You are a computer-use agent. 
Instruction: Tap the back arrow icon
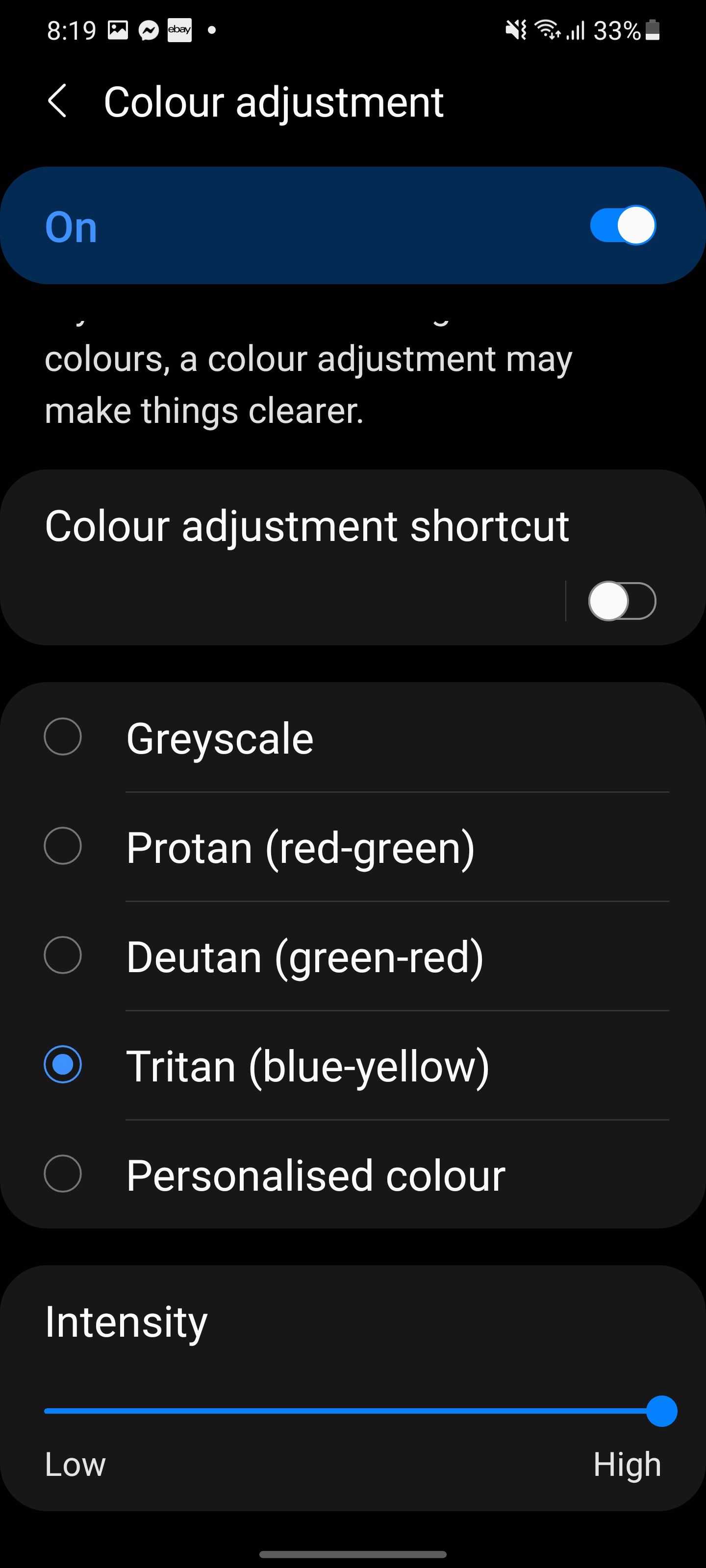59,101
